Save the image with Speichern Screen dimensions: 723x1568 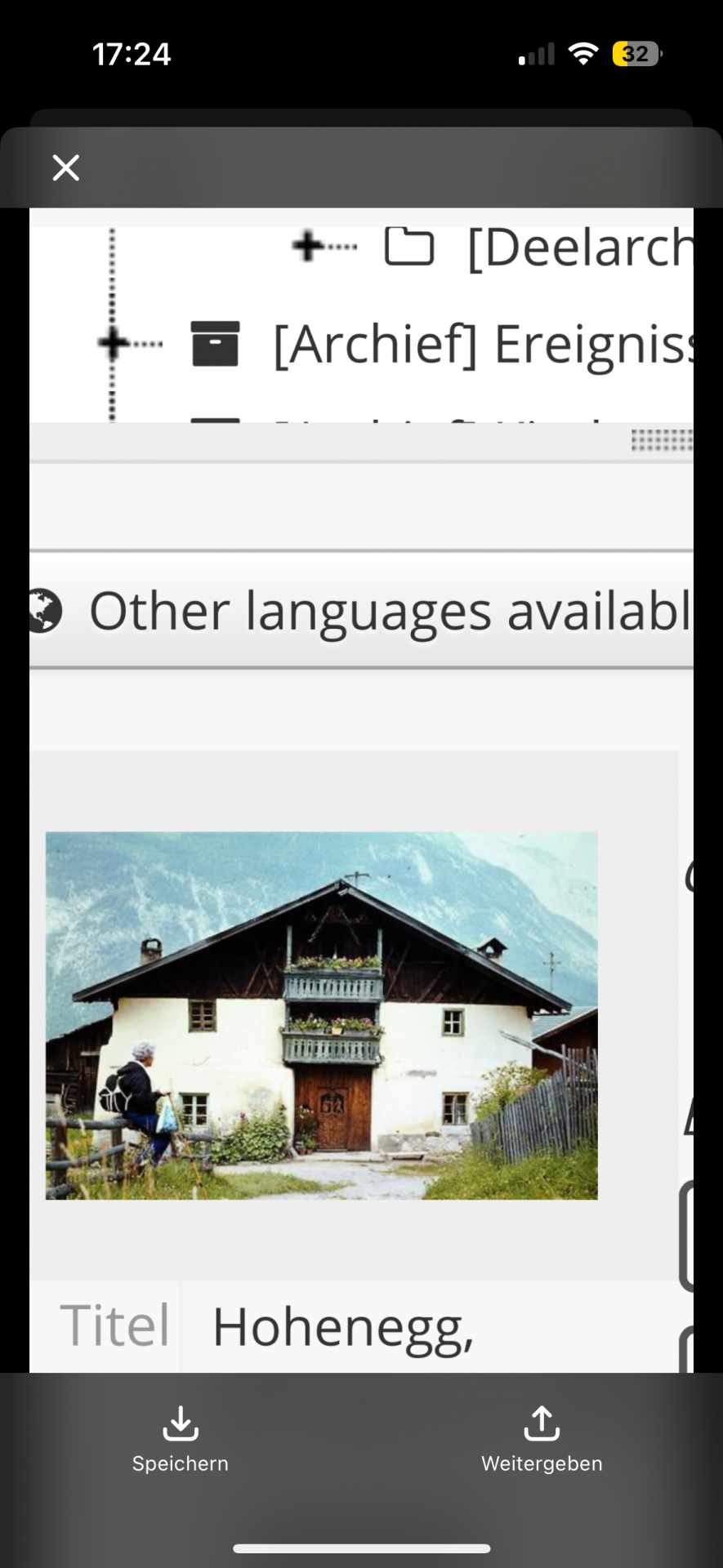[x=181, y=1439]
